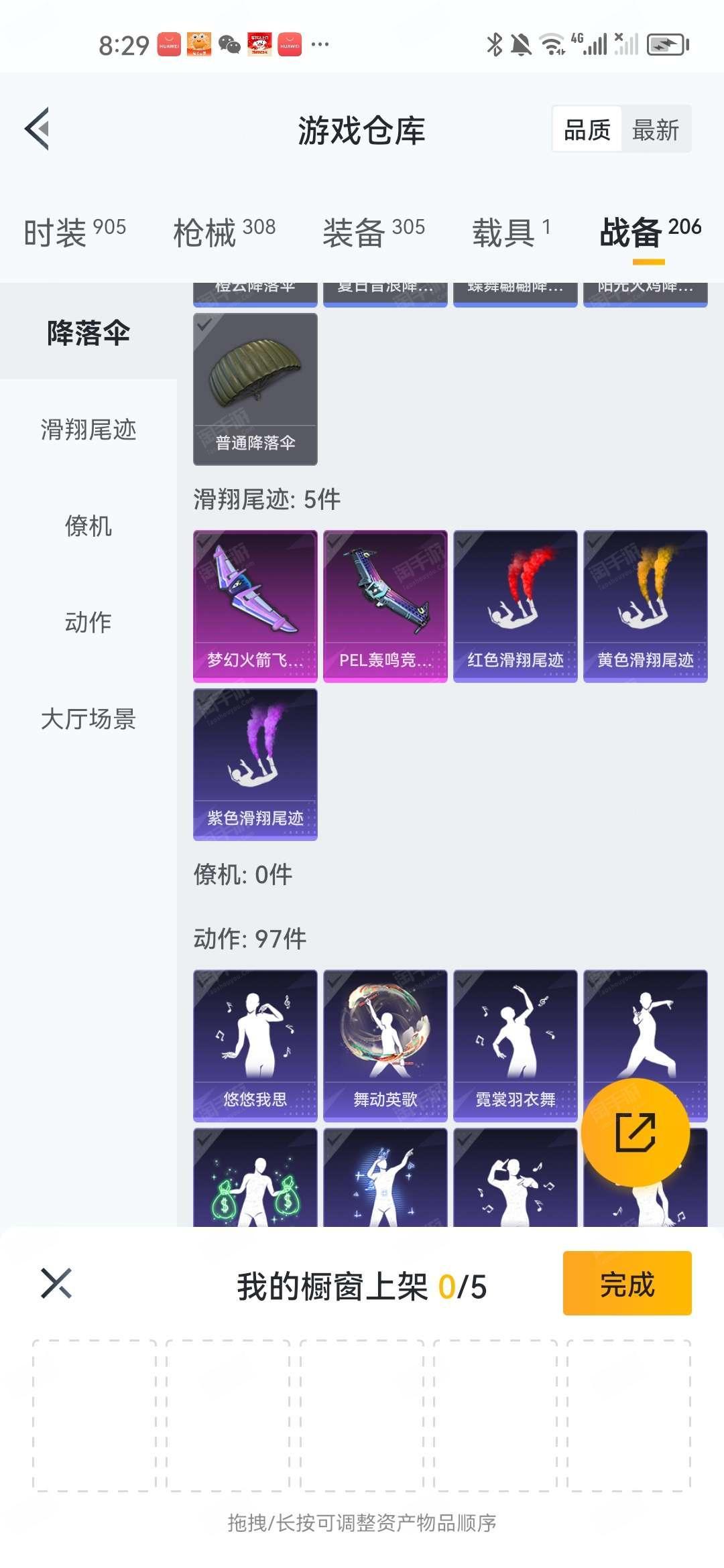The width and height of the screenshot is (724, 1568).
Task: Switch to the 装备 tab
Action: [x=374, y=233]
